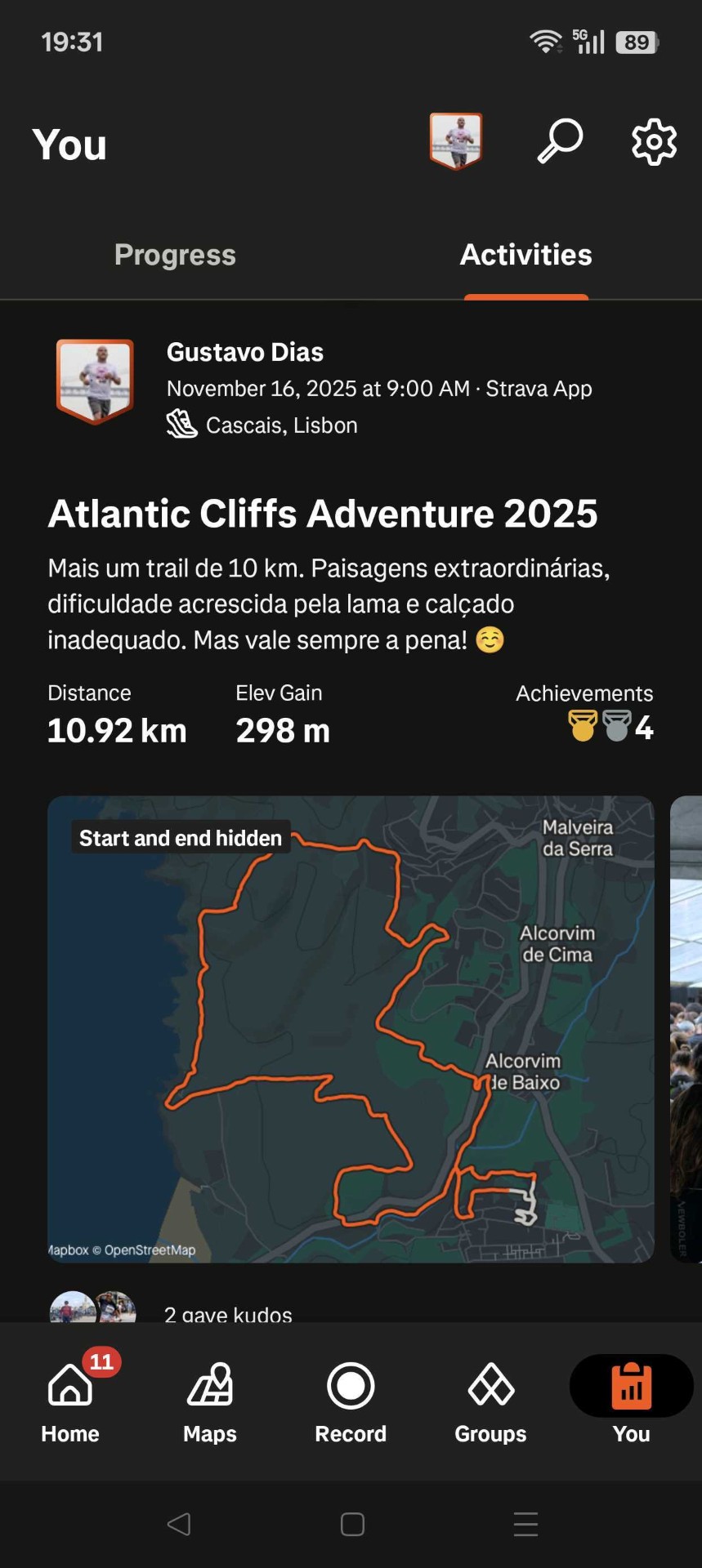See who gave kudos
This screenshot has width=702, height=1568.
tap(228, 1312)
